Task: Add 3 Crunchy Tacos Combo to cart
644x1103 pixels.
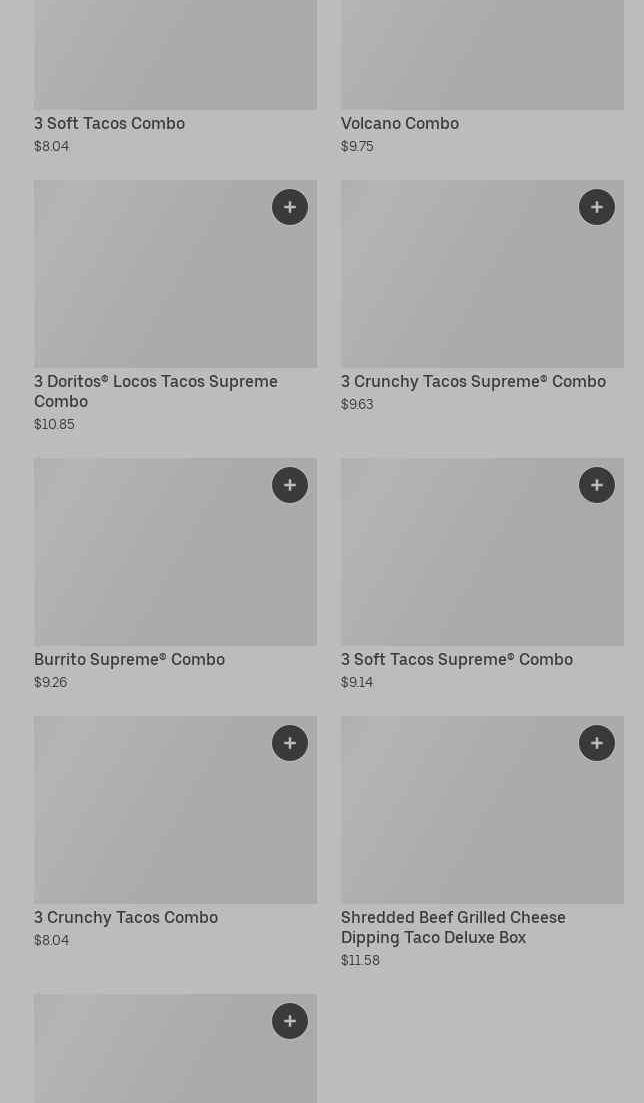Action: (290, 743)
